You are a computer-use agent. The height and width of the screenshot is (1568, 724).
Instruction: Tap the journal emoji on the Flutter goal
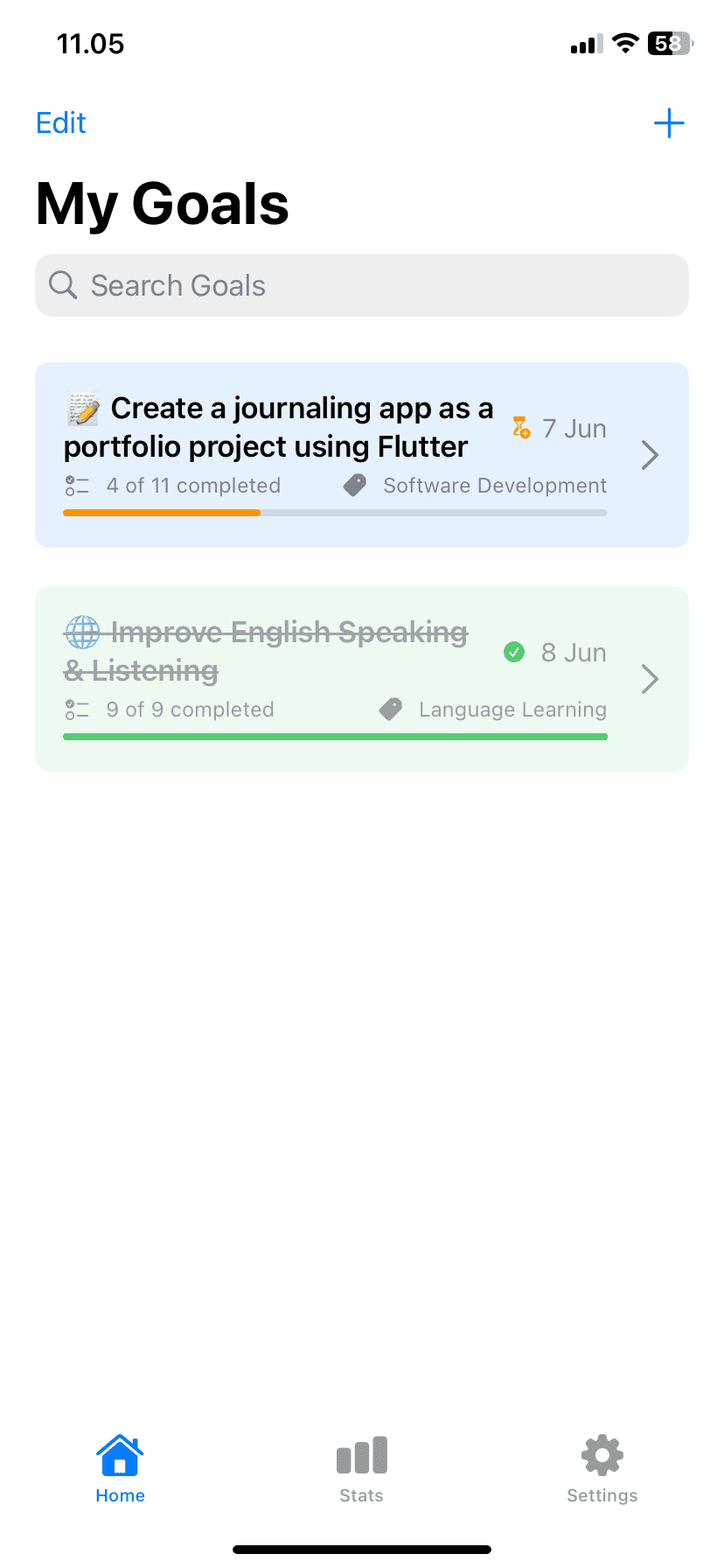coord(82,408)
